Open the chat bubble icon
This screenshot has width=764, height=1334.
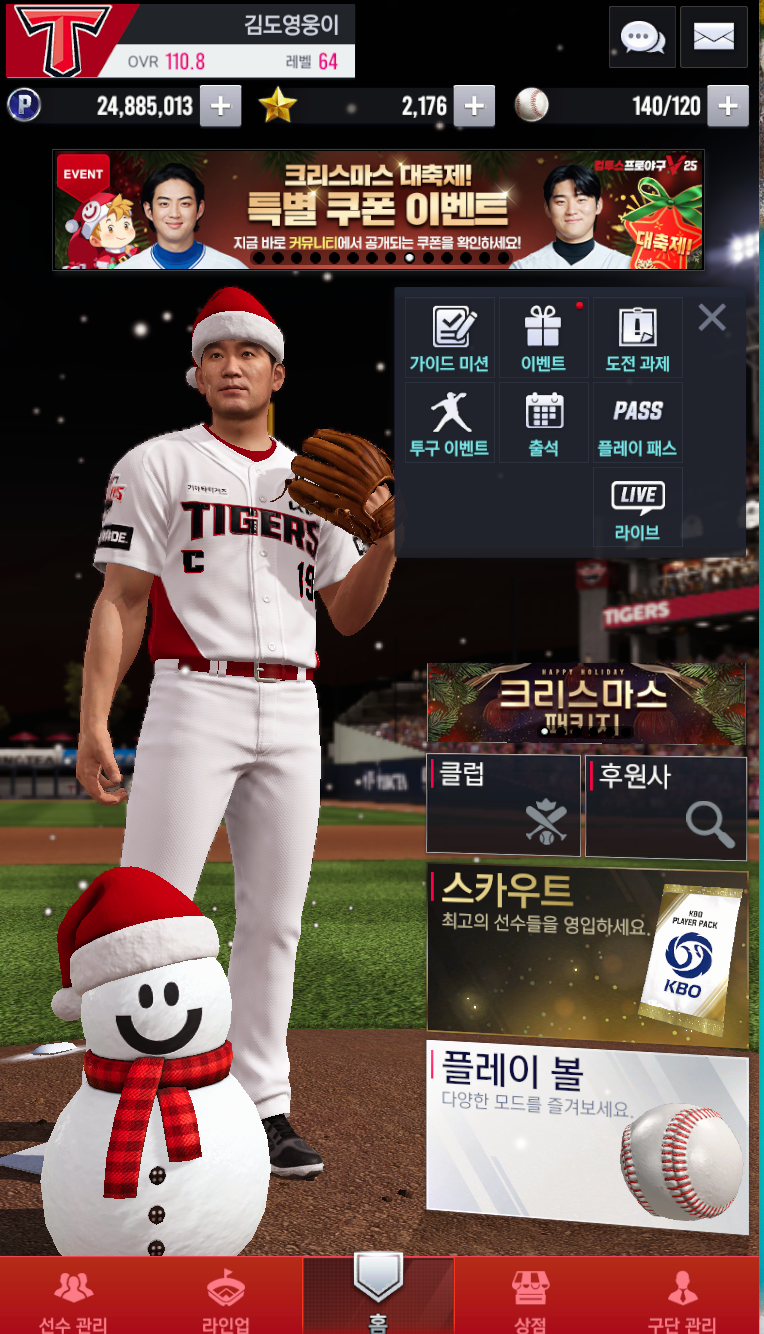642,37
